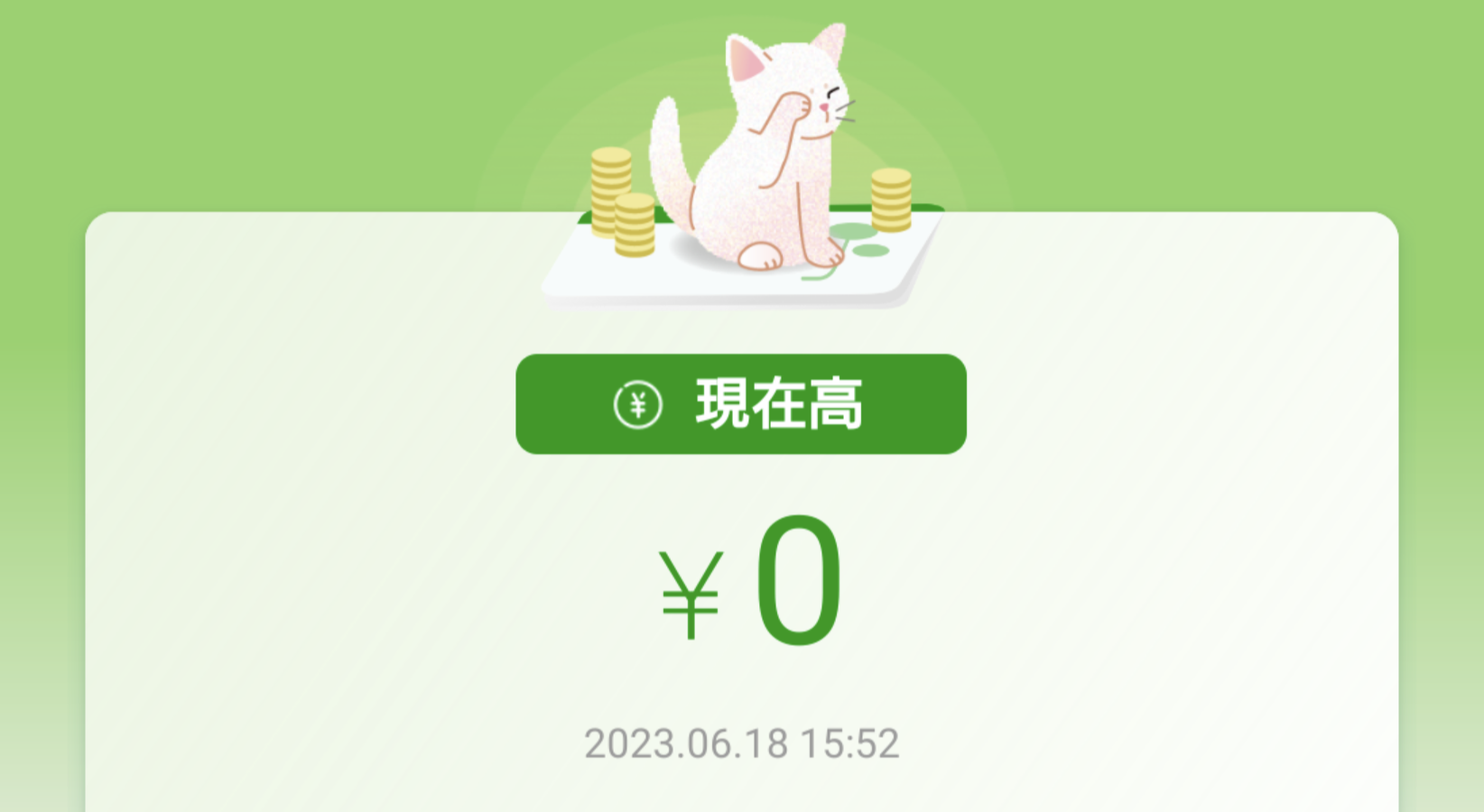Tap the green 現在高 balance button
This screenshot has width=1484, height=812.
click(x=740, y=404)
